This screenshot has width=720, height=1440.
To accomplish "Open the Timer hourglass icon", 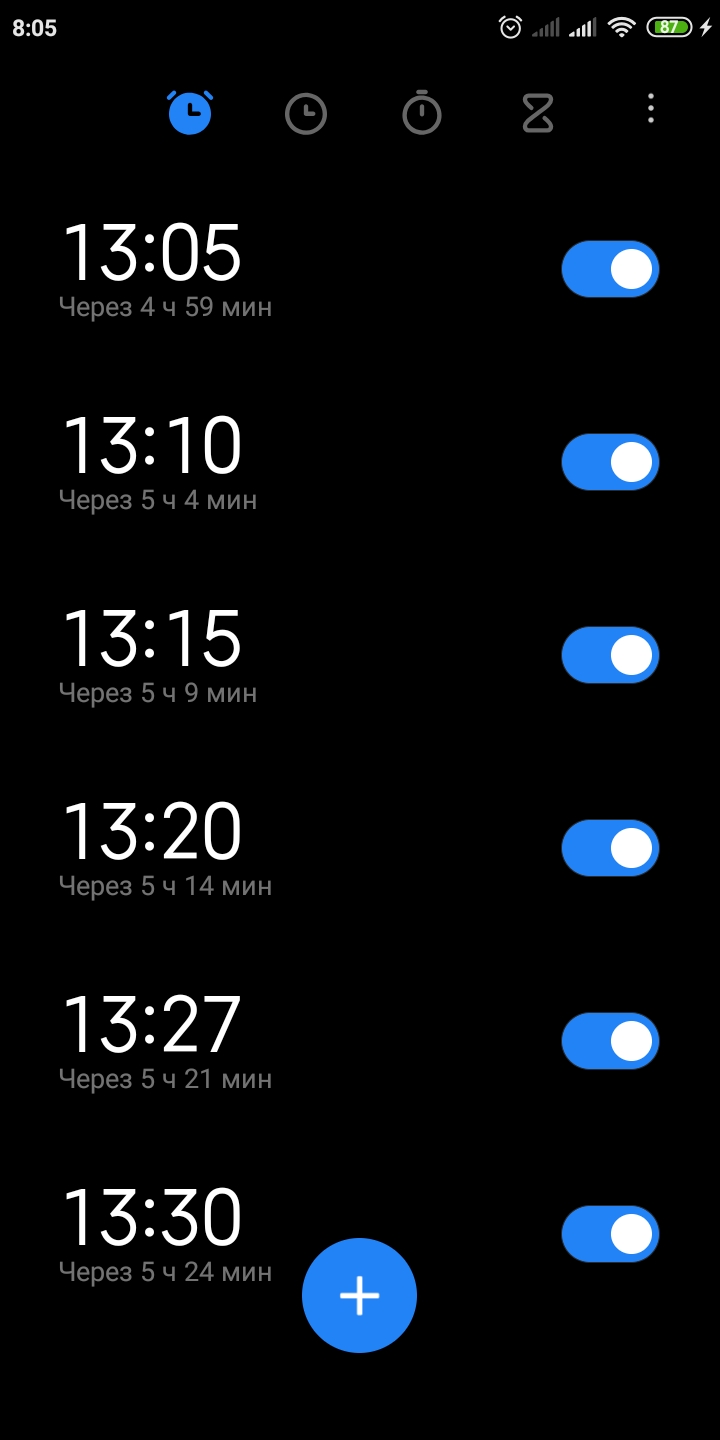I will point(535,112).
